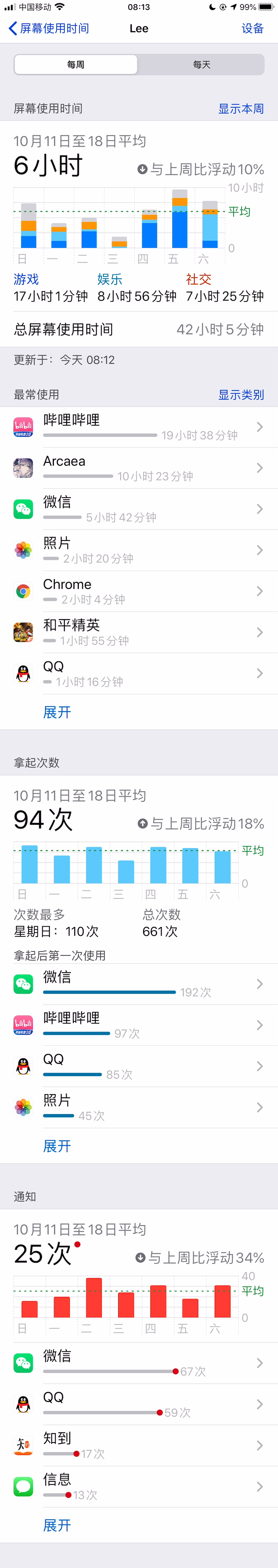Expand the most used apps list
The width and height of the screenshot is (278, 1568).
[x=57, y=712]
